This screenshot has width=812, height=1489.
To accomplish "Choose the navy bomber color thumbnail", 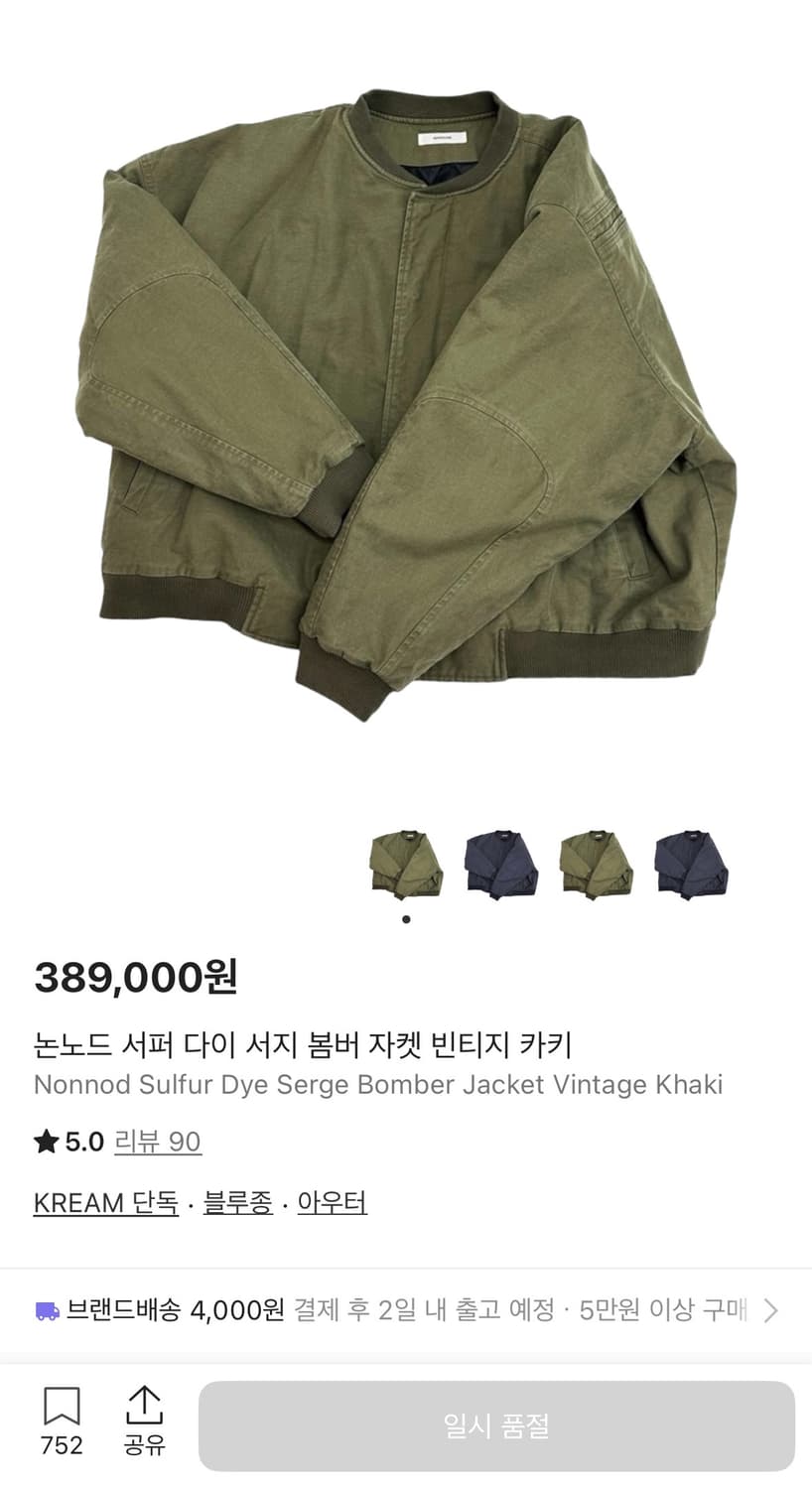I will tap(499, 866).
